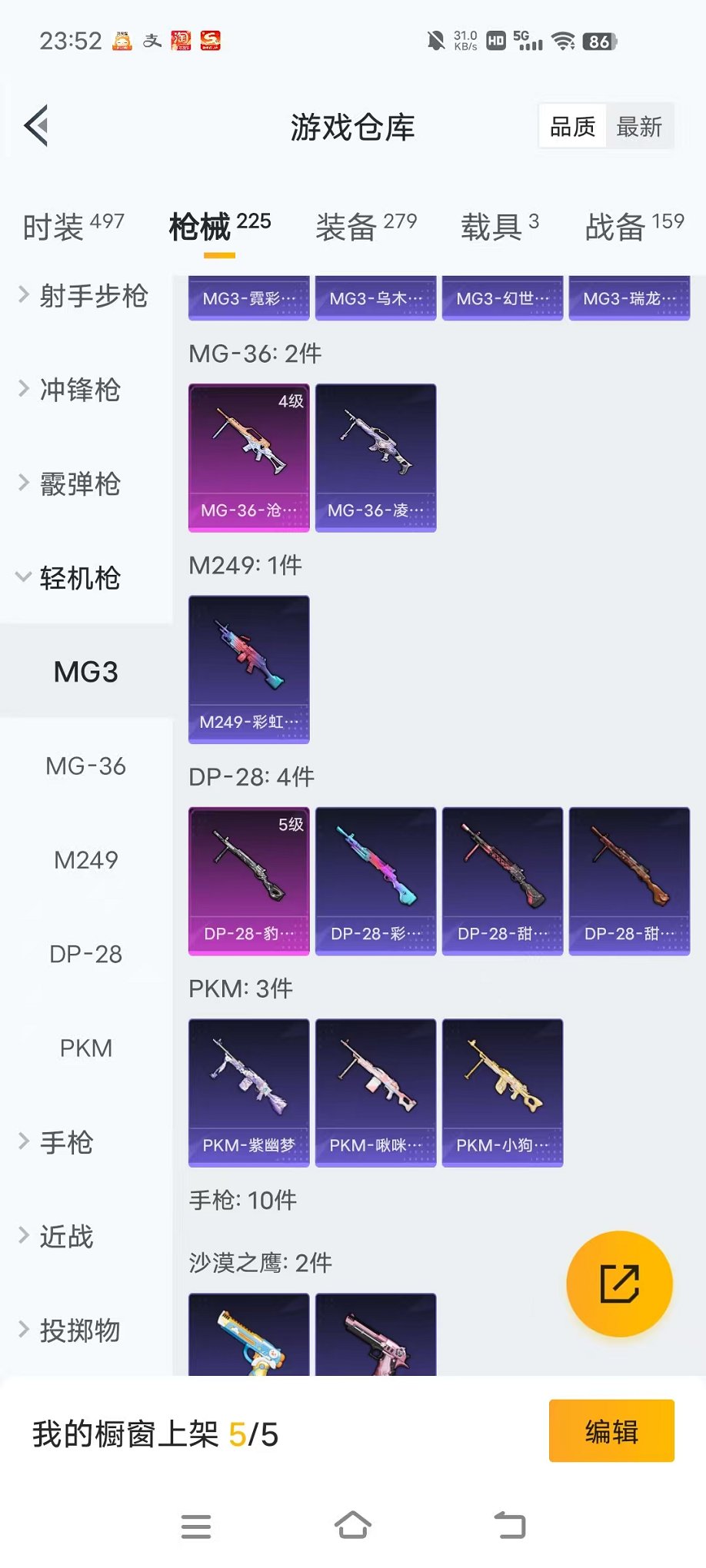Open the M249-彩虹 skin tile
The image size is (706, 1568).
tap(248, 669)
